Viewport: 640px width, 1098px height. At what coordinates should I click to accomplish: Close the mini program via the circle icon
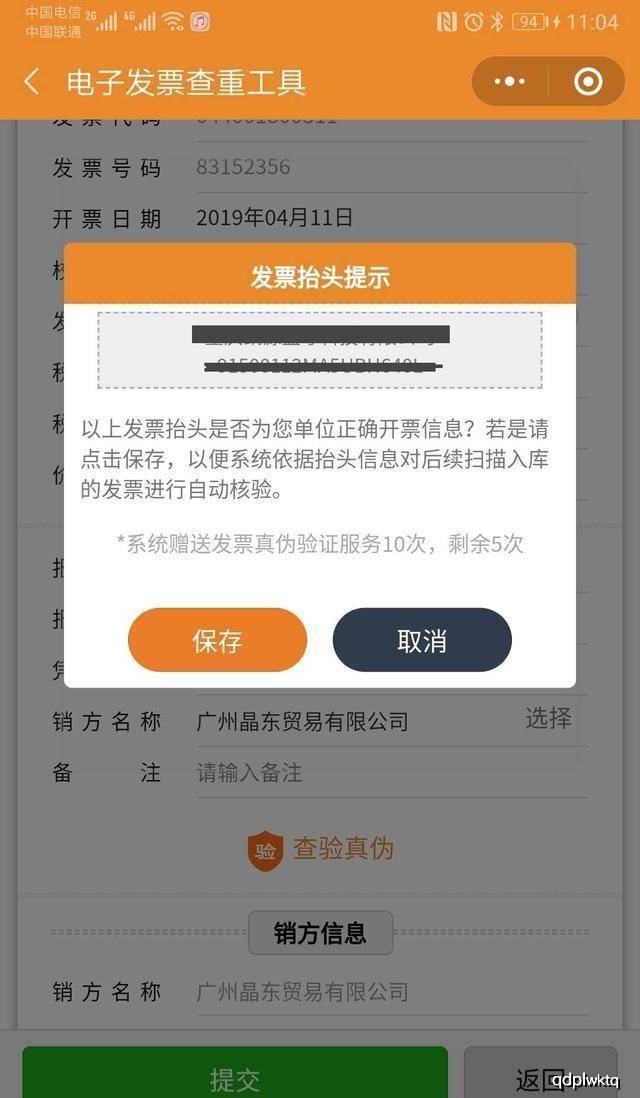coord(588,82)
